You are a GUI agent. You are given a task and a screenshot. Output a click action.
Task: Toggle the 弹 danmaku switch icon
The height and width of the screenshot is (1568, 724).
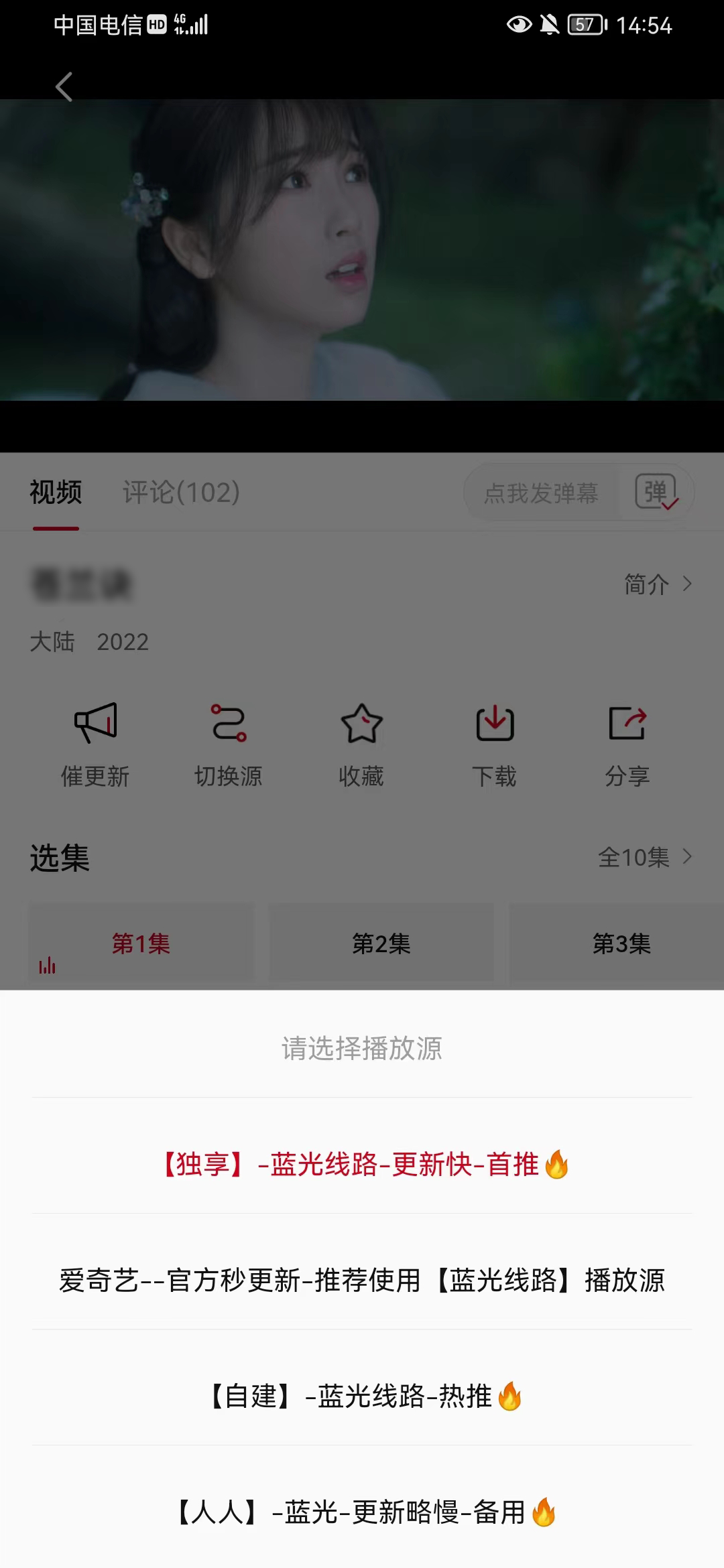[x=656, y=493]
